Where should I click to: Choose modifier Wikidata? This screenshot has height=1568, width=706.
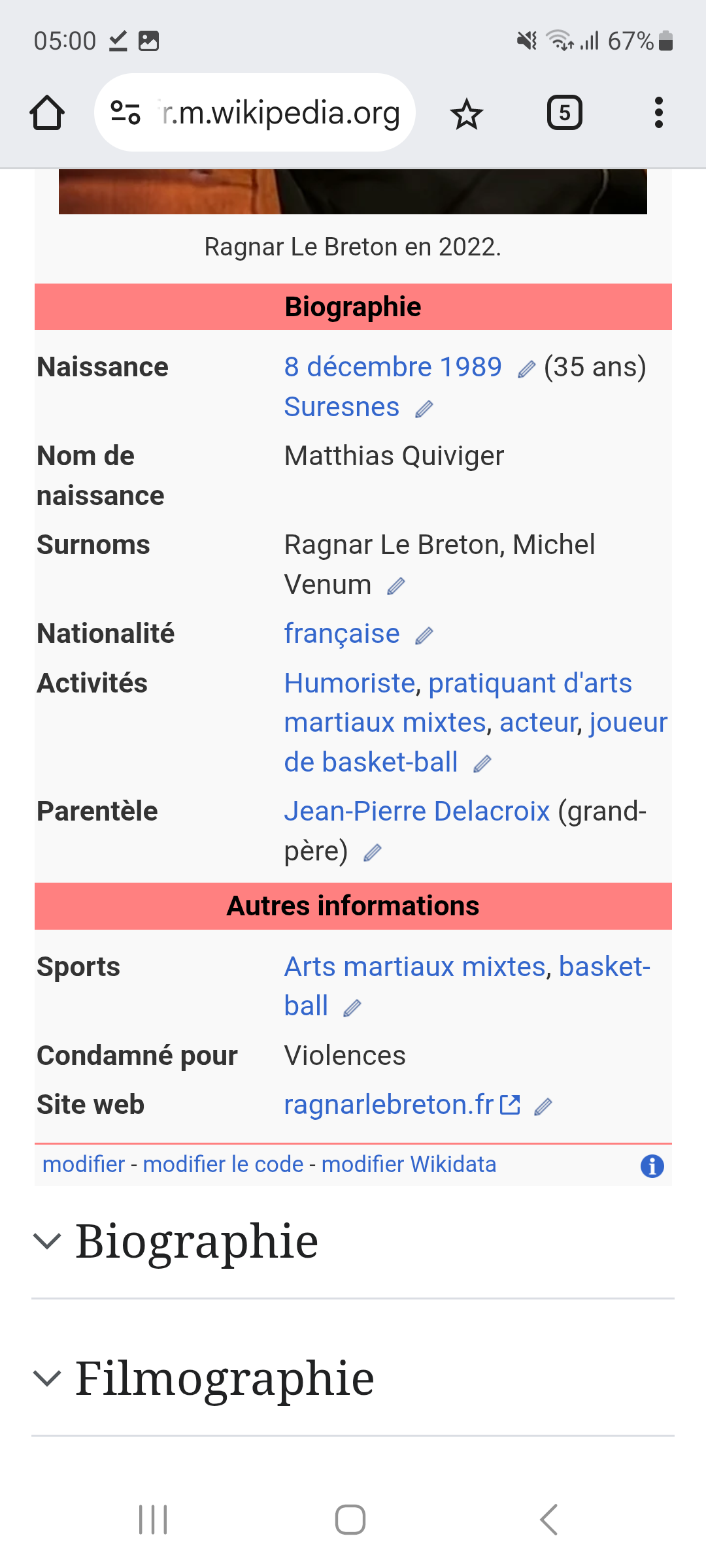(409, 1164)
